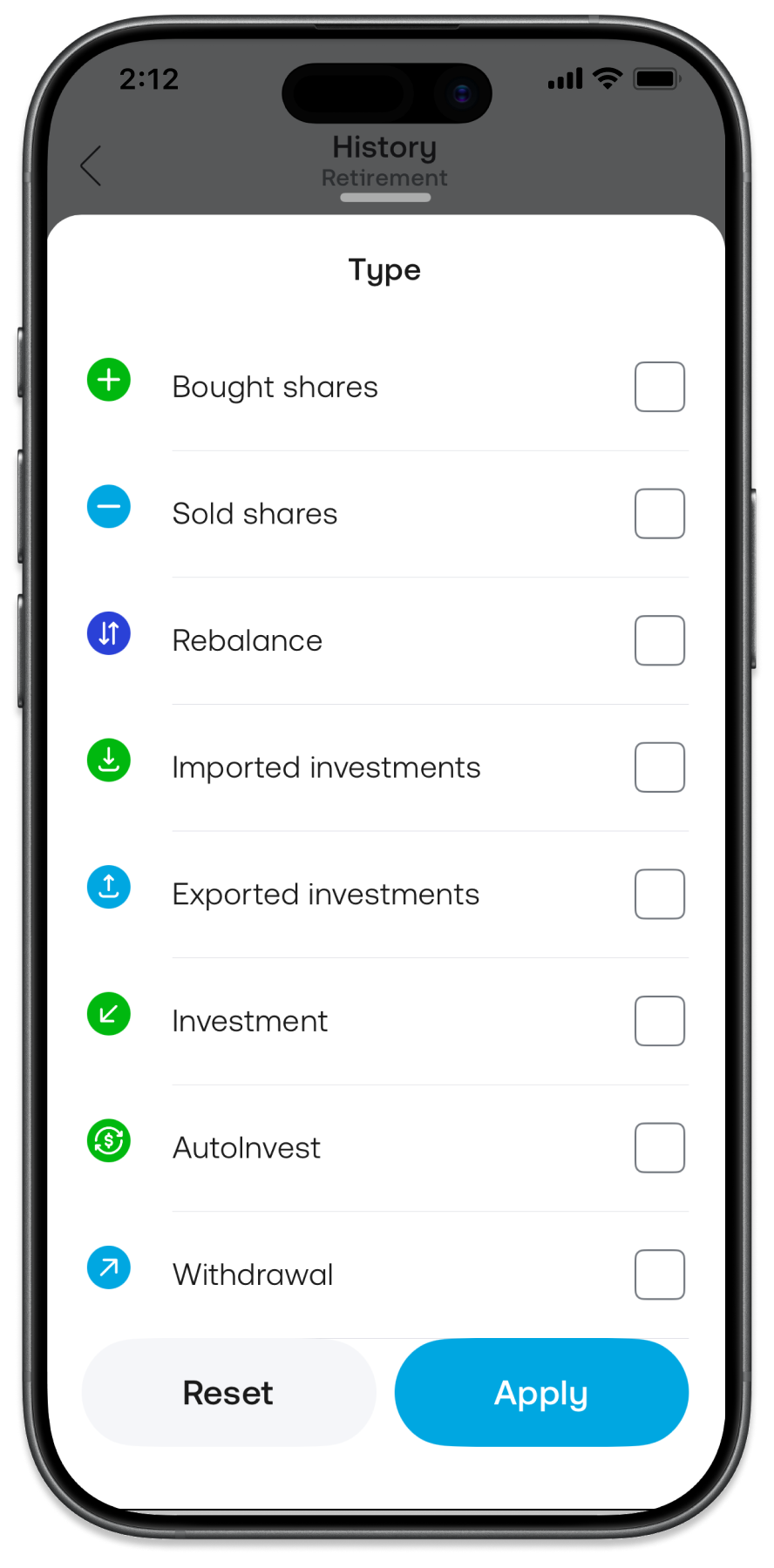Check the Bought shares checkbox

[659, 387]
